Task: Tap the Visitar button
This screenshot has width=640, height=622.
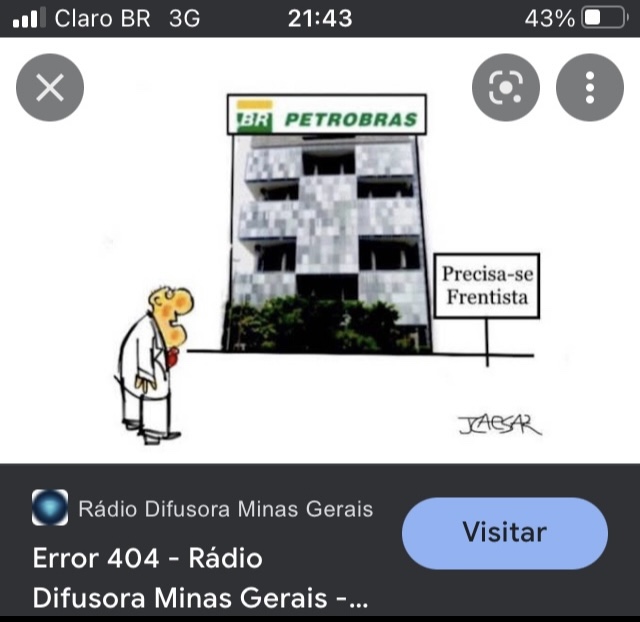Action: (504, 533)
